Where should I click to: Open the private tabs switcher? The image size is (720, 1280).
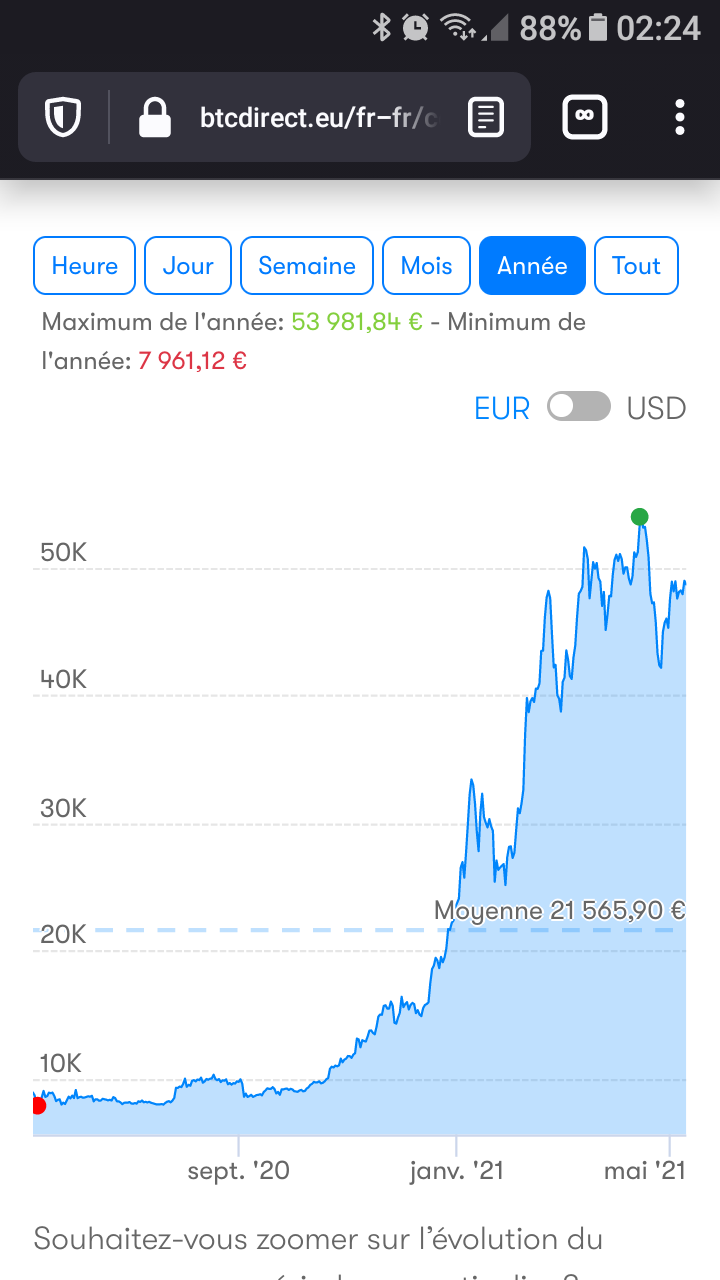pyautogui.click(x=585, y=118)
